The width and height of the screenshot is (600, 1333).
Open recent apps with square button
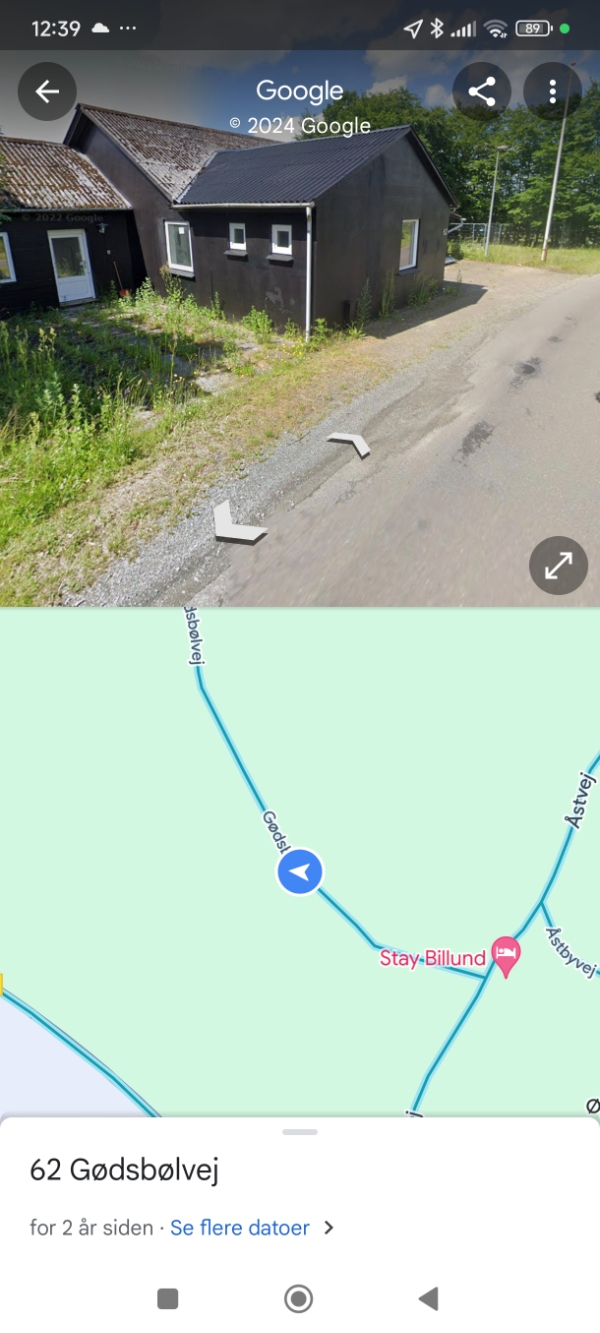[168, 1298]
